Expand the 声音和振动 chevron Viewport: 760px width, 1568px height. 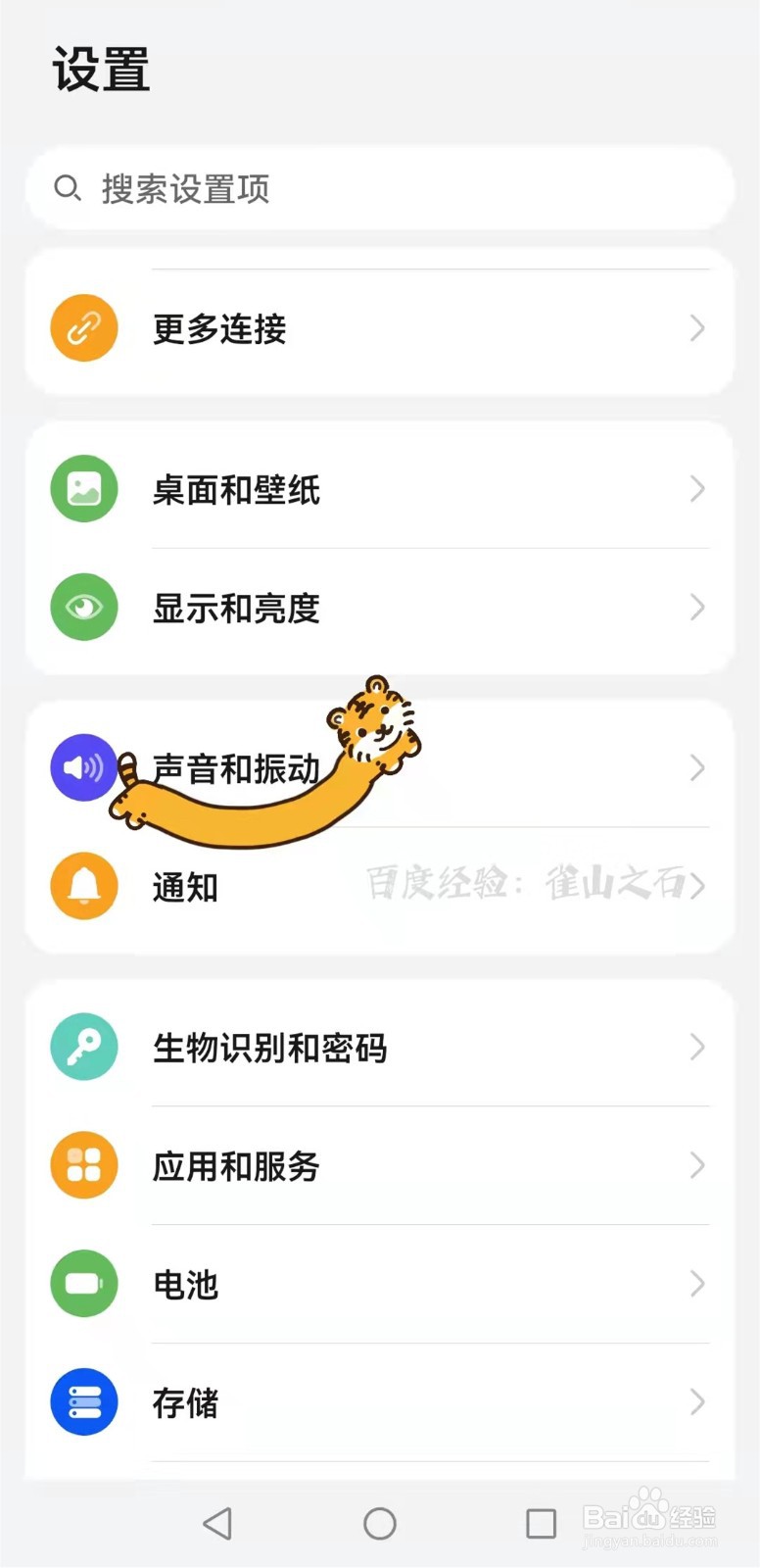click(x=696, y=767)
